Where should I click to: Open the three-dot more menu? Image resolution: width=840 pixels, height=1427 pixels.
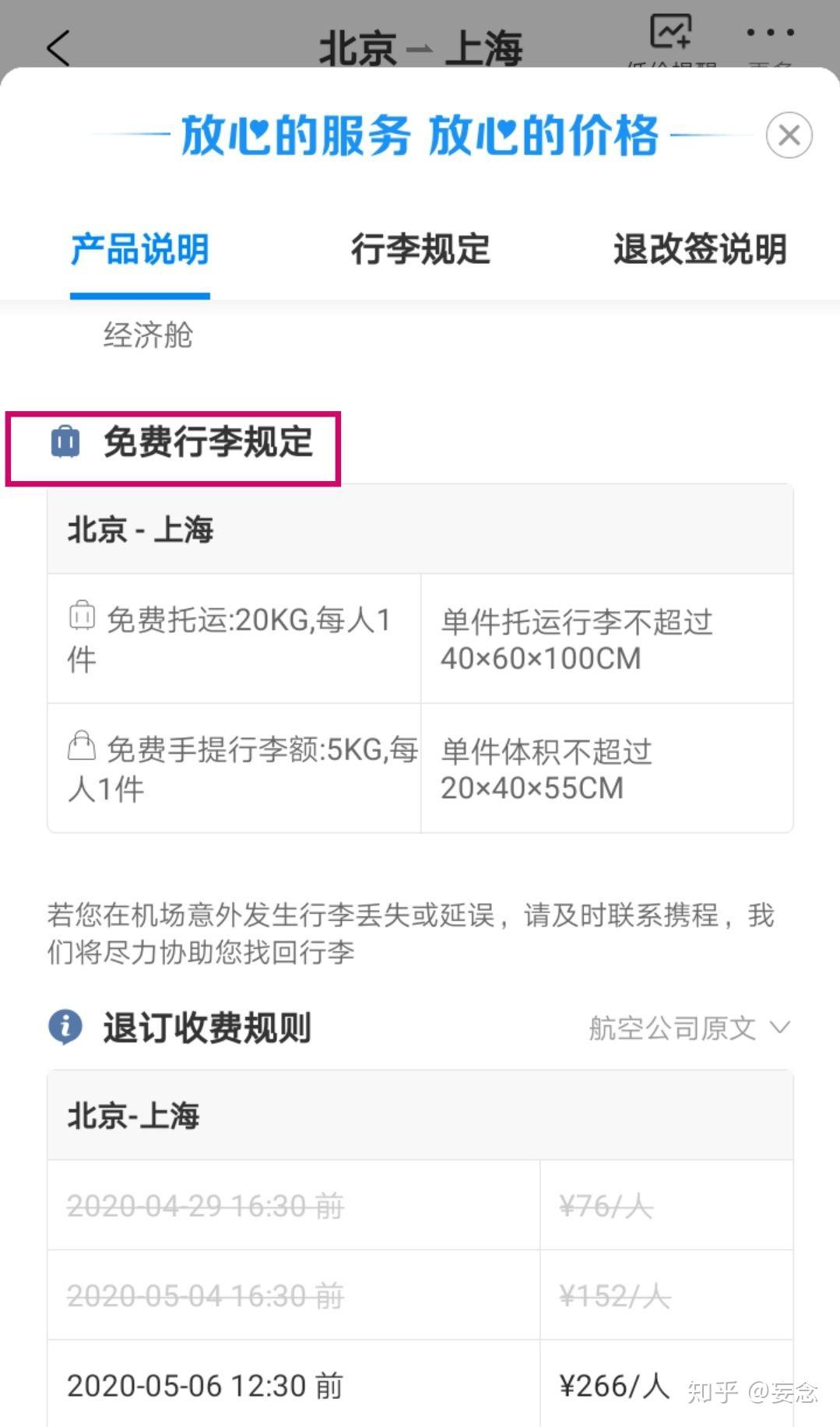[x=770, y=34]
